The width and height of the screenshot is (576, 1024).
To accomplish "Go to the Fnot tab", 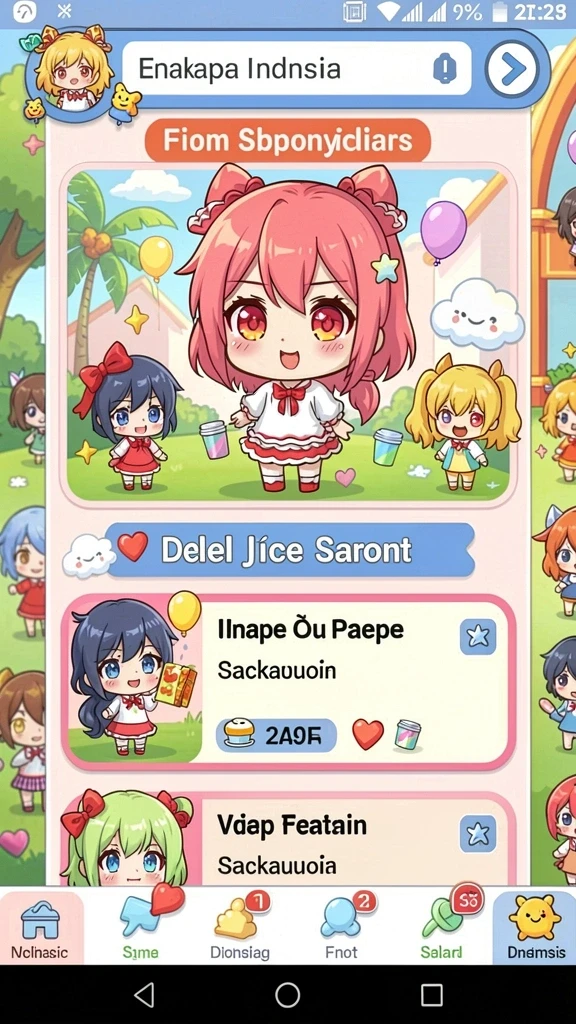I will coord(341,927).
